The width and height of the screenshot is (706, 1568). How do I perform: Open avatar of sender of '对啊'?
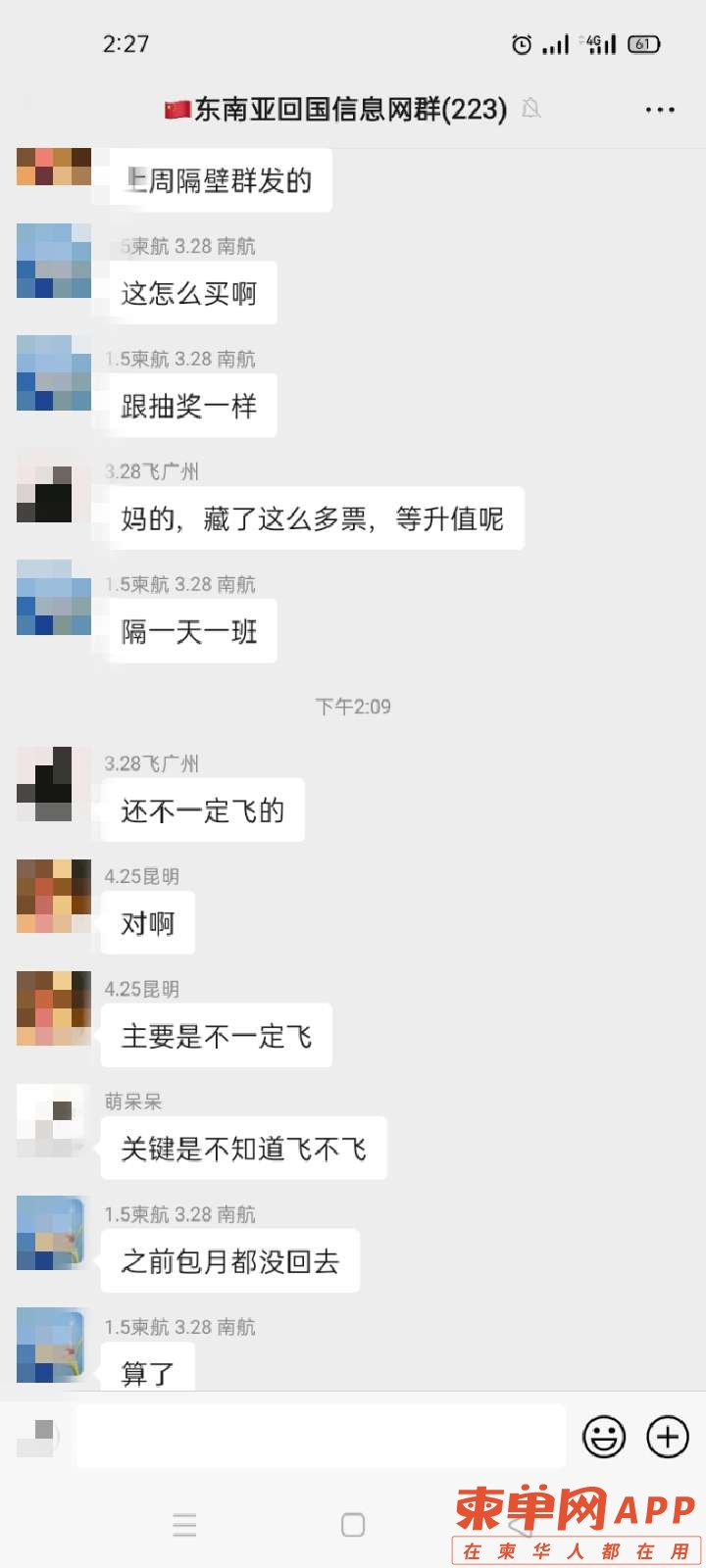pyautogui.click(x=54, y=896)
